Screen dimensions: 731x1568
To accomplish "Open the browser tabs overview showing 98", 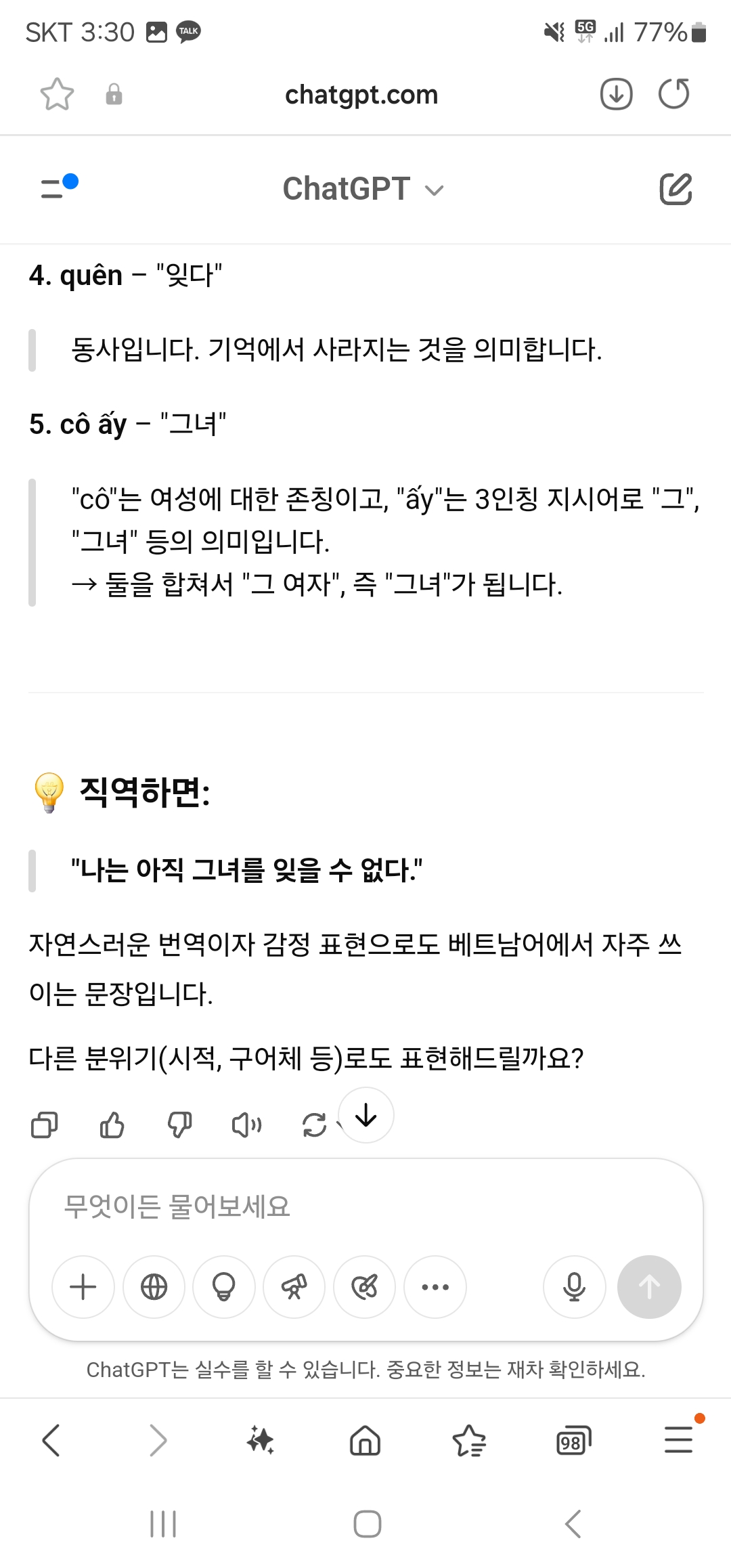I will 573,1440.
